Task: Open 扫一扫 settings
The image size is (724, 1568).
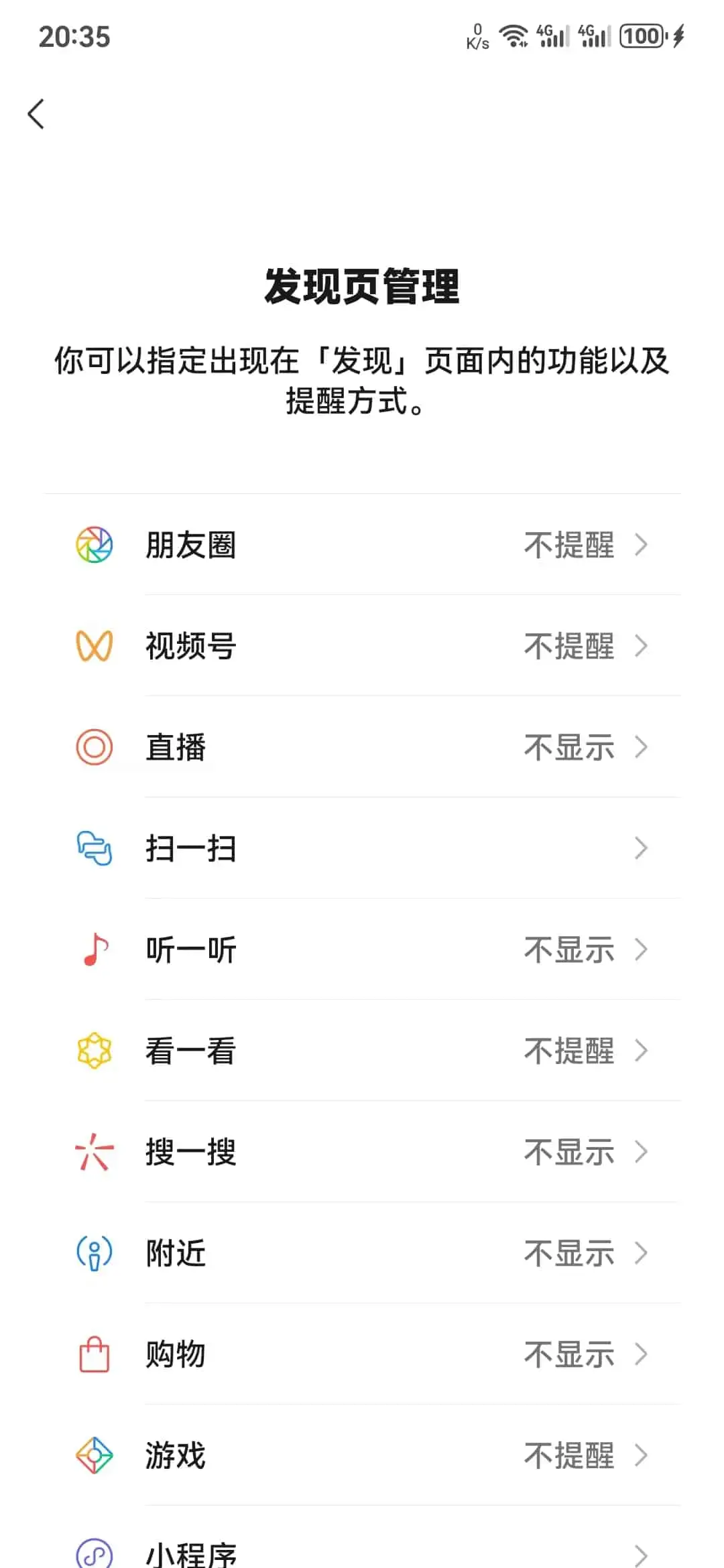Action: pos(362,848)
